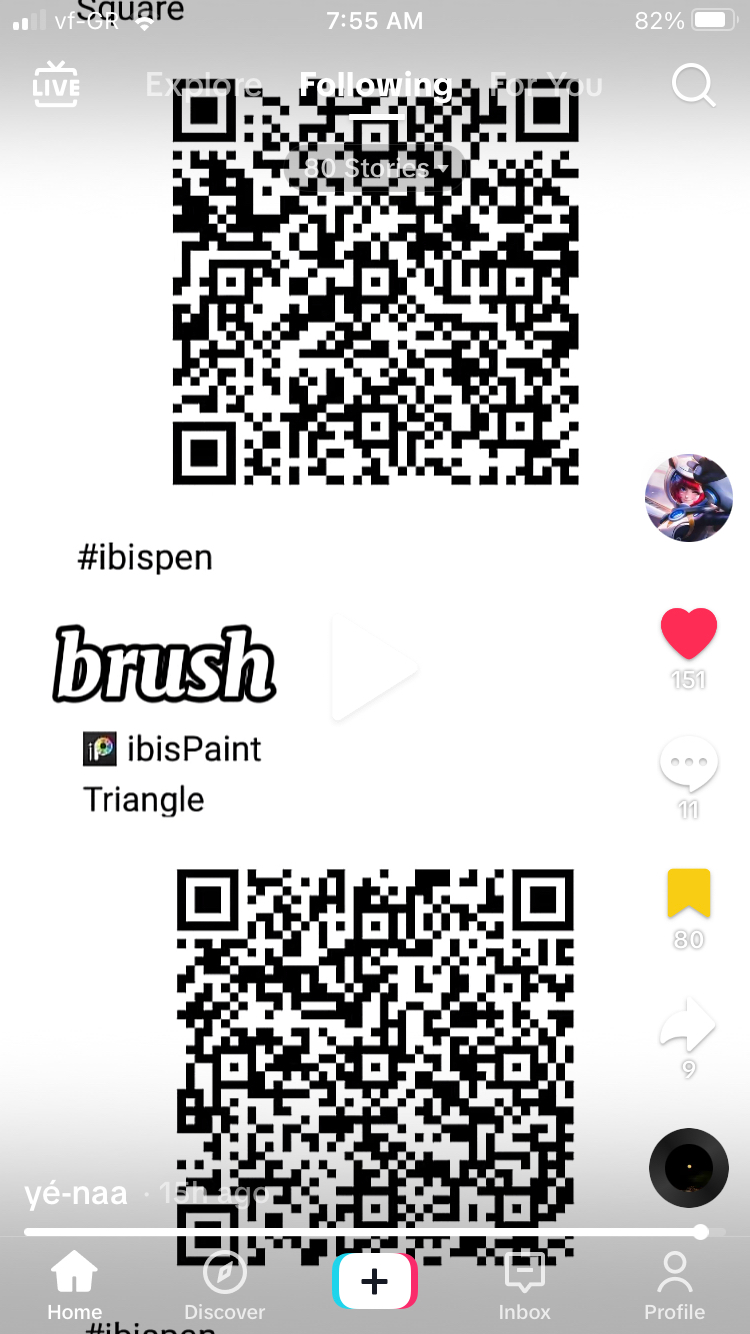Unlike the video via heart icon

pos(689,634)
